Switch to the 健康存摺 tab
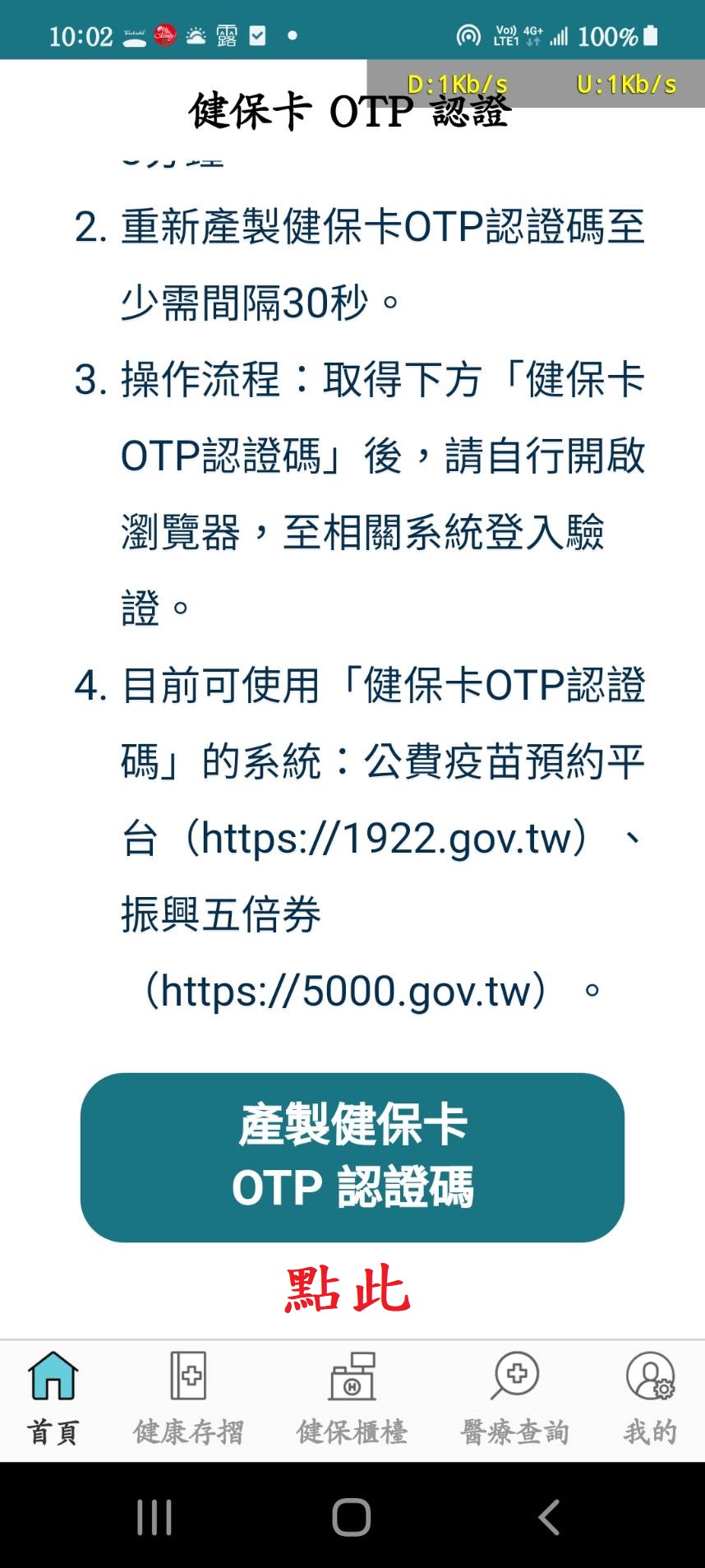The width and height of the screenshot is (705, 1568). point(188,1399)
